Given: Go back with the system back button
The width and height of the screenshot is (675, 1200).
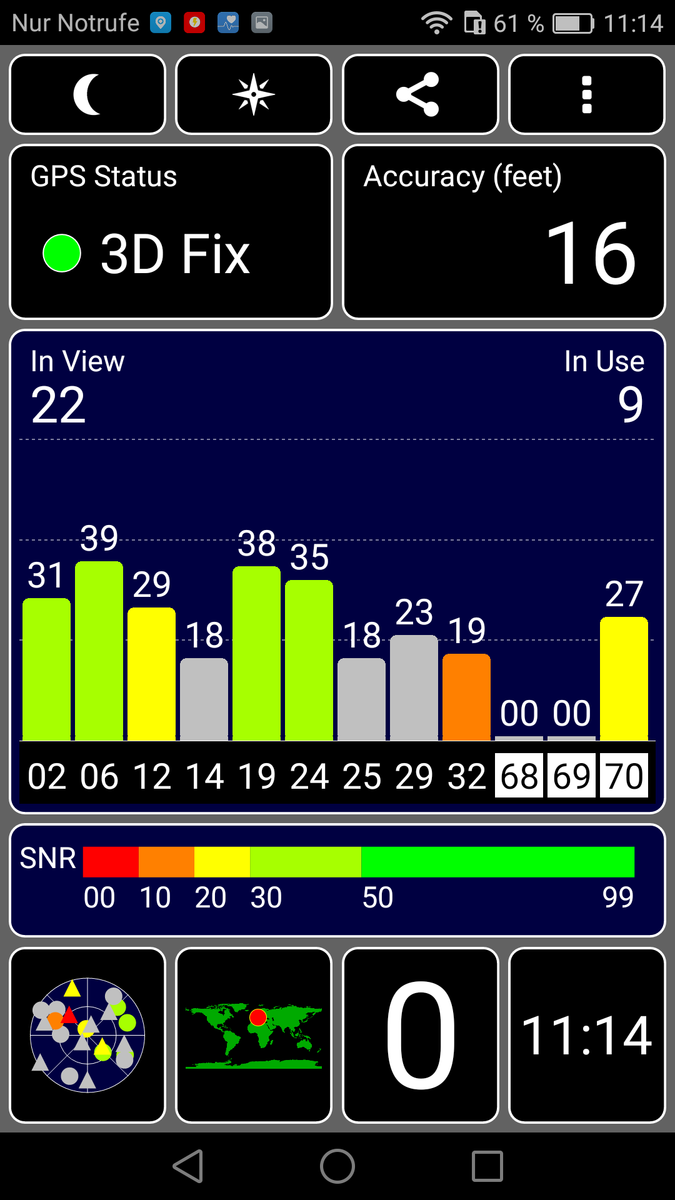Looking at the screenshot, I should click(x=187, y=1166).
